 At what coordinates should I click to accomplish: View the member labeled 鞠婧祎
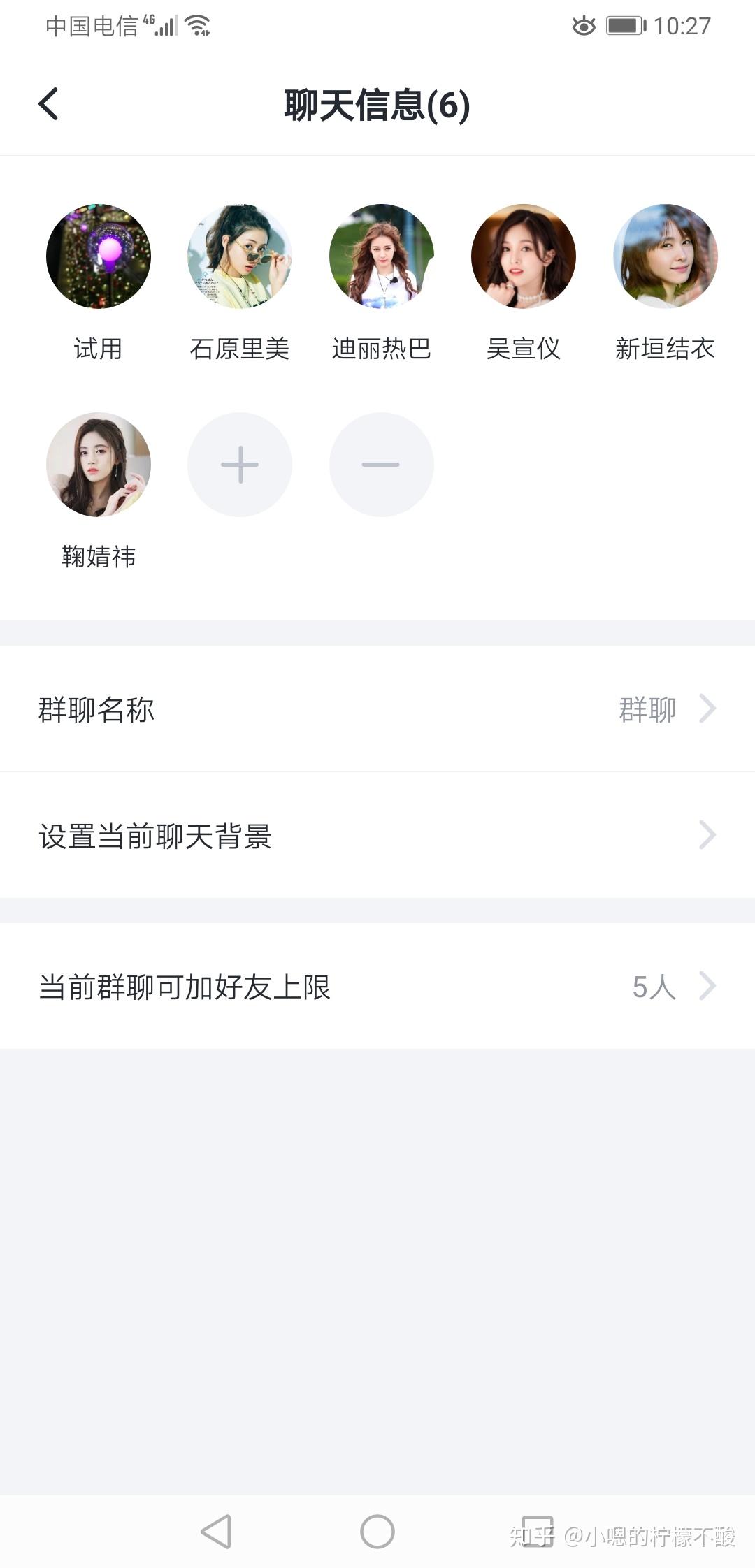pos(99,465)
